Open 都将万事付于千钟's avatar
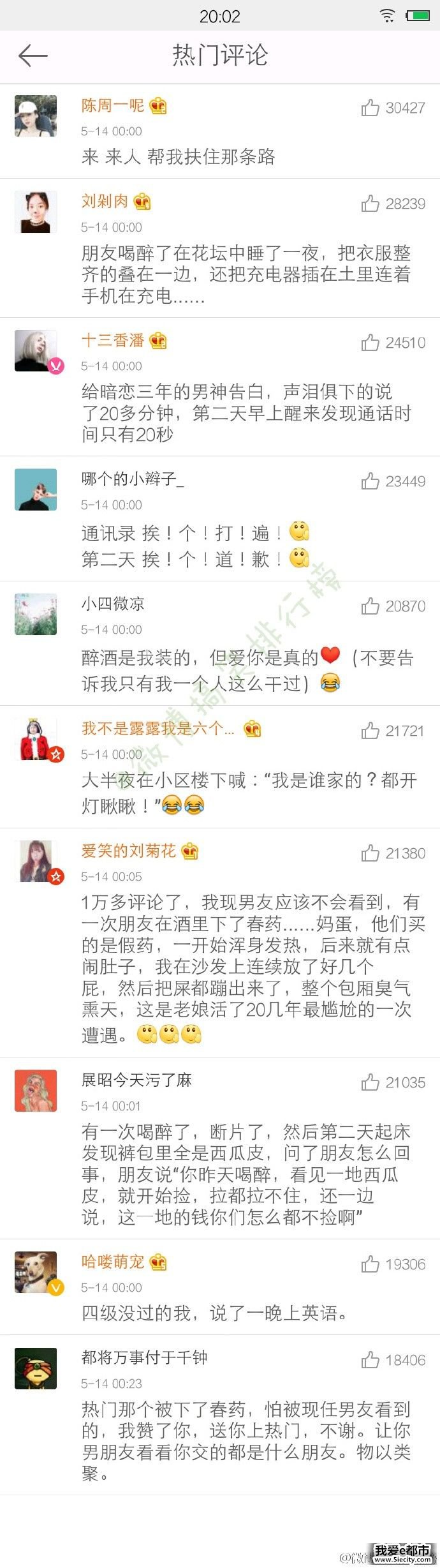This screenshot has height=1568, width=440. point(36,1368)
